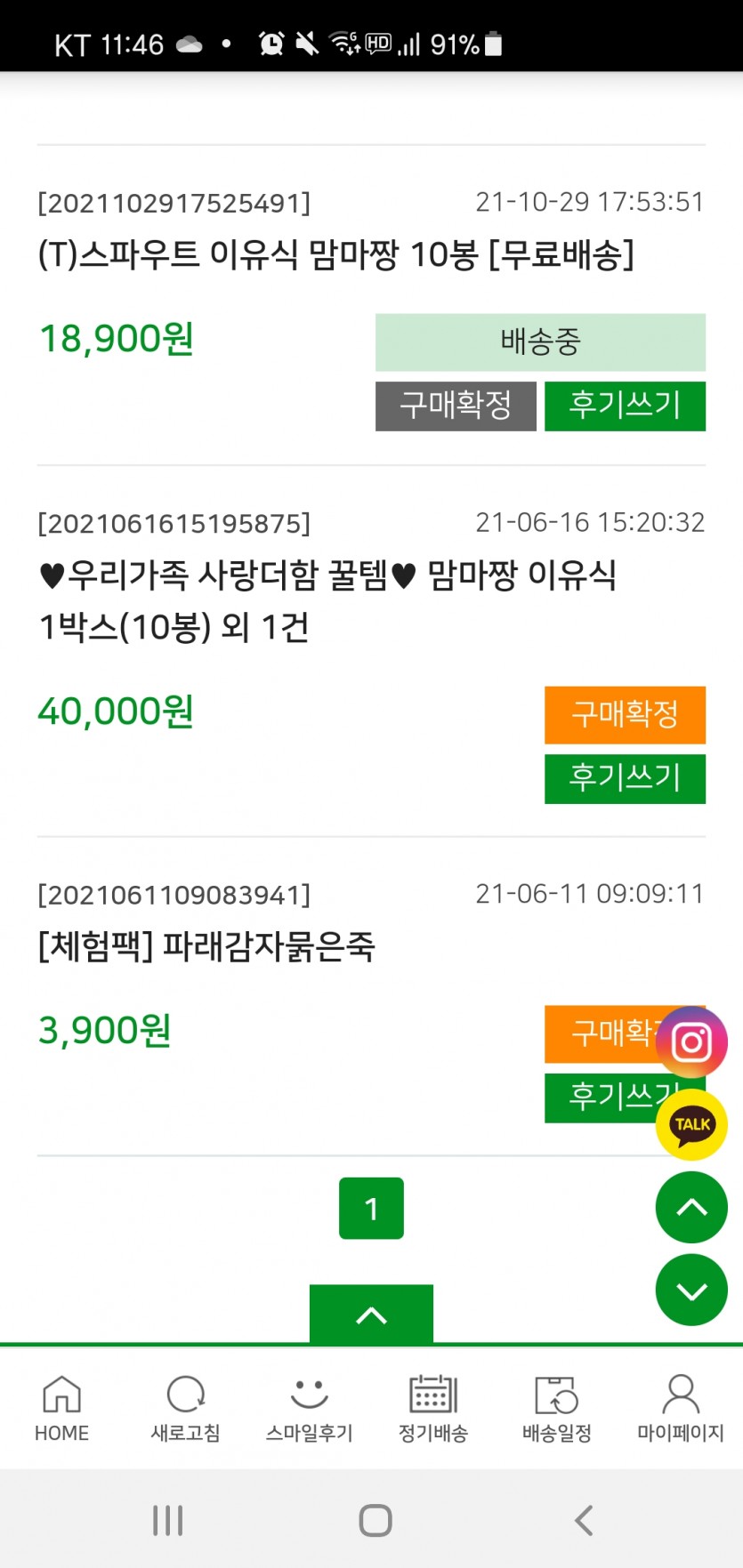743x1568 pixels.
Task: Open 마이페이지
Action: point(681,1409)
